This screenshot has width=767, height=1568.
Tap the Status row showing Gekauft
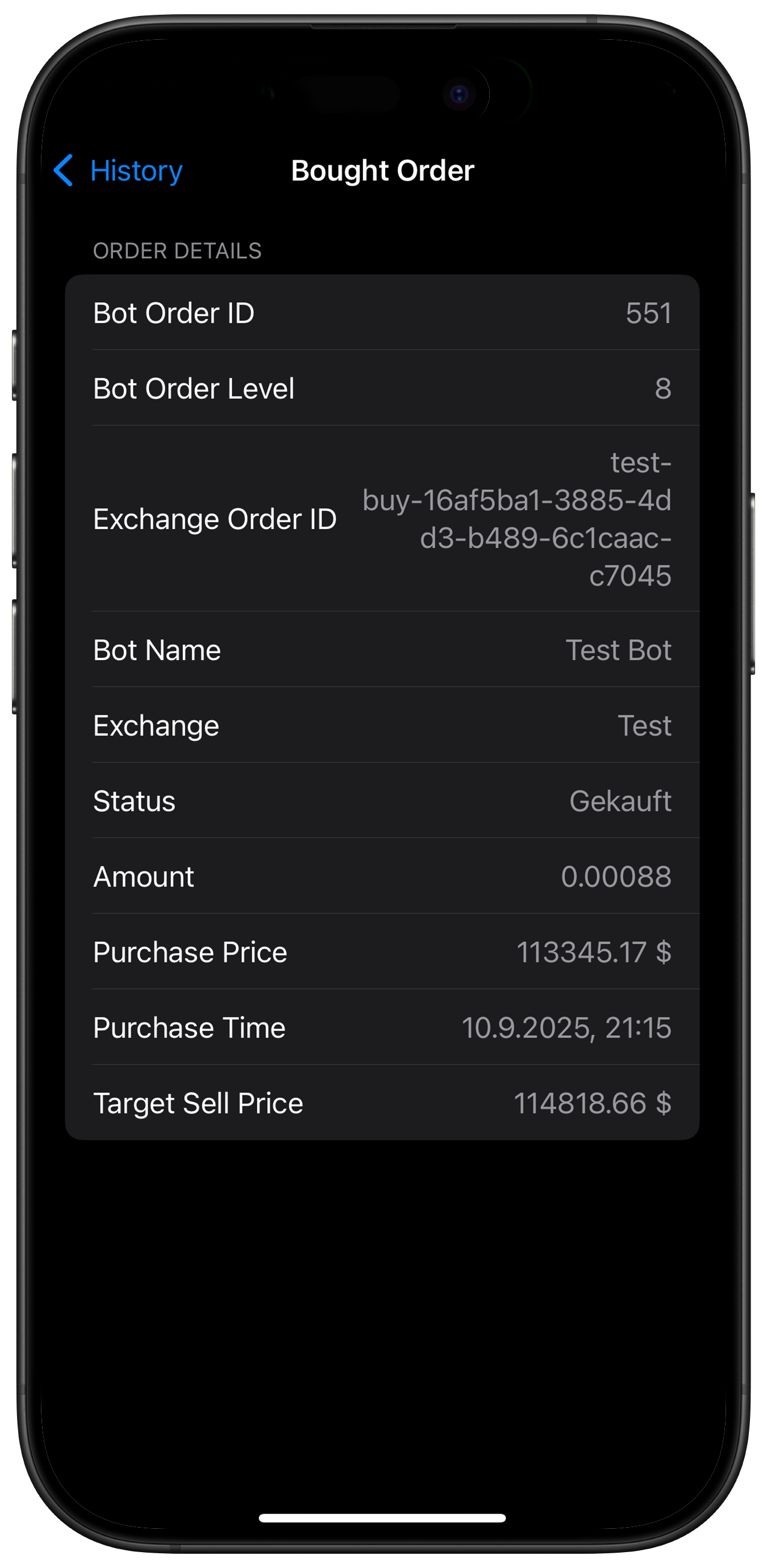(x=383, y=801)
